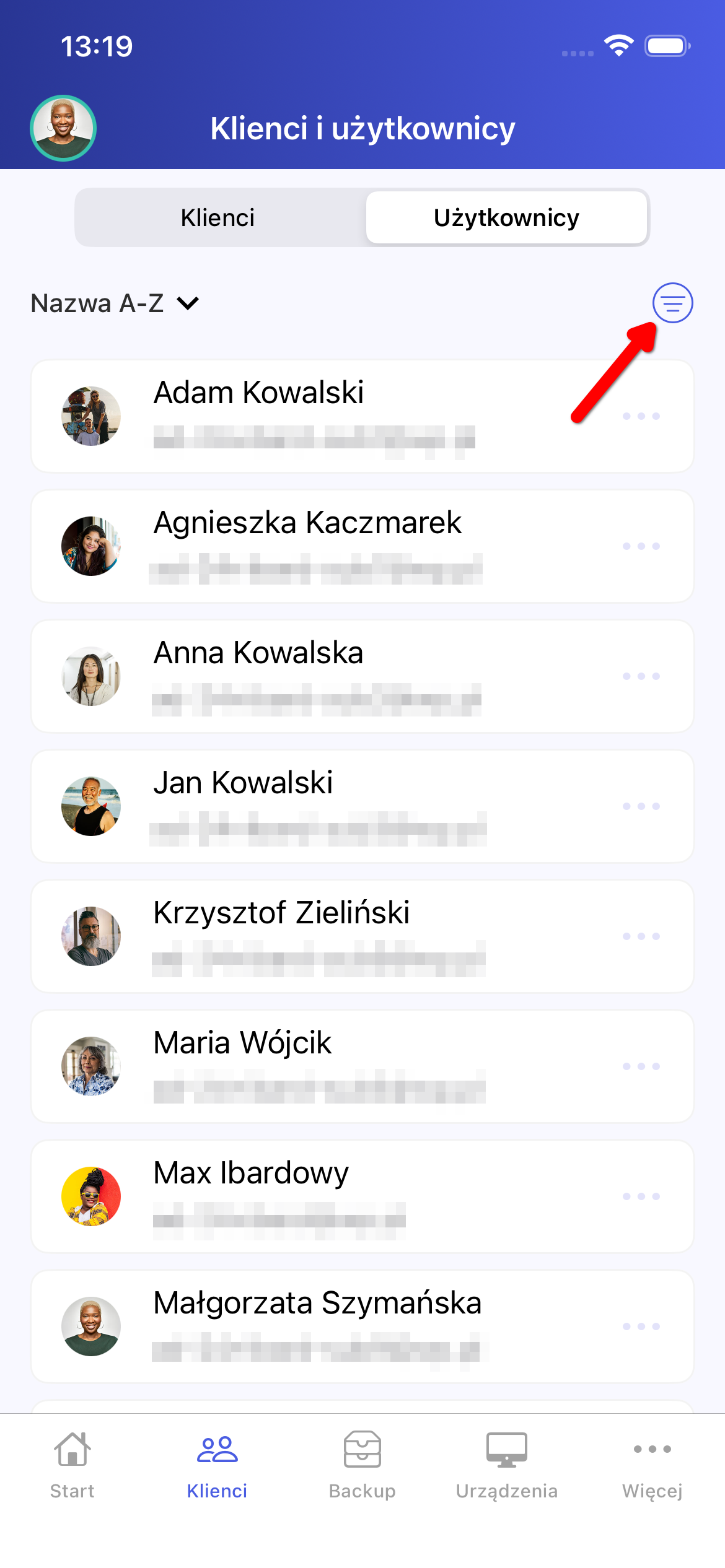Tap the profile avatar in header

click(x=63, y=128)
